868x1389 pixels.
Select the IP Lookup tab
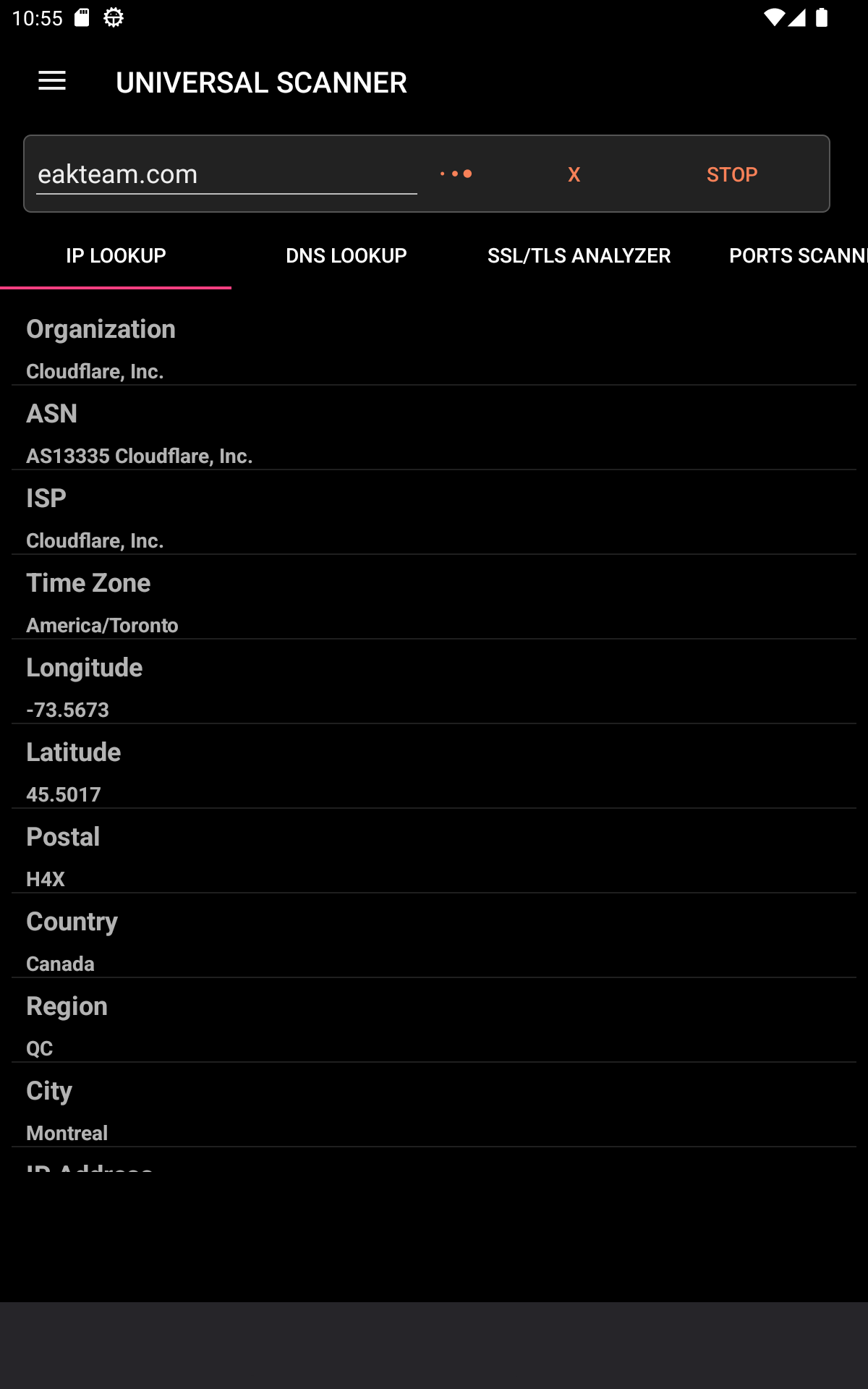(116, 256)
